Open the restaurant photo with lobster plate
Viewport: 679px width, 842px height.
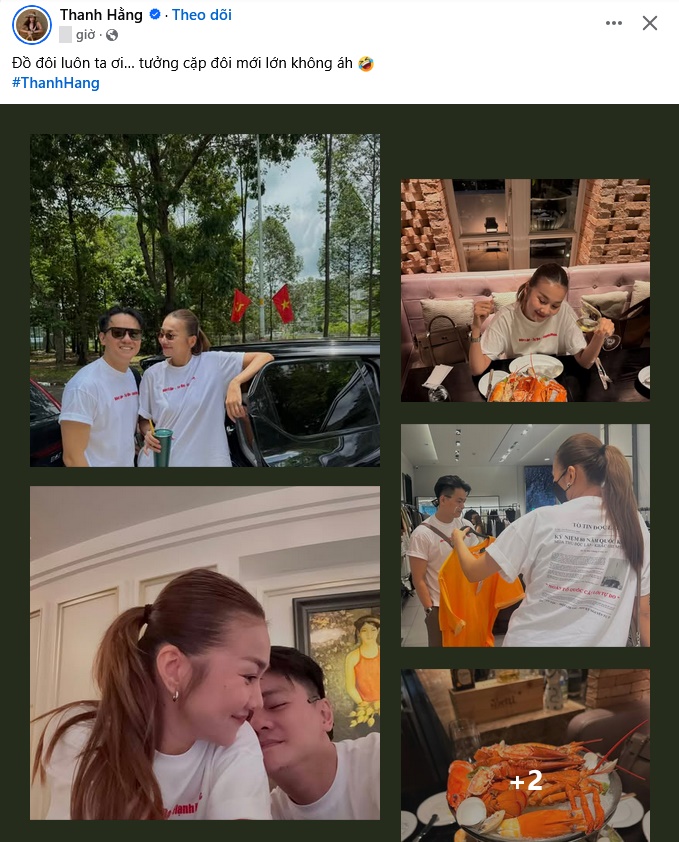525,290
